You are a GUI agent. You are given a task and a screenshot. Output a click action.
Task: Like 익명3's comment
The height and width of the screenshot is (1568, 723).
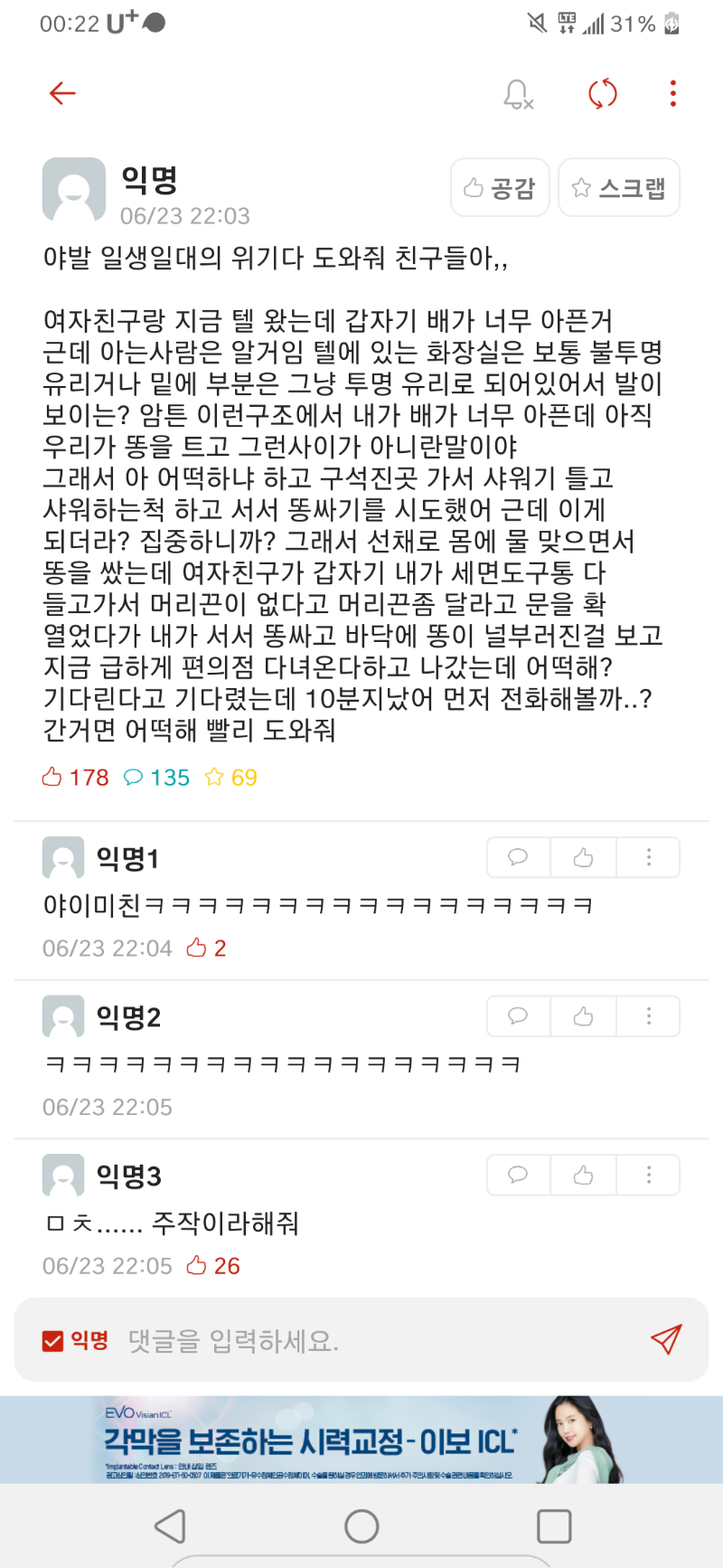click(583, 1176)
